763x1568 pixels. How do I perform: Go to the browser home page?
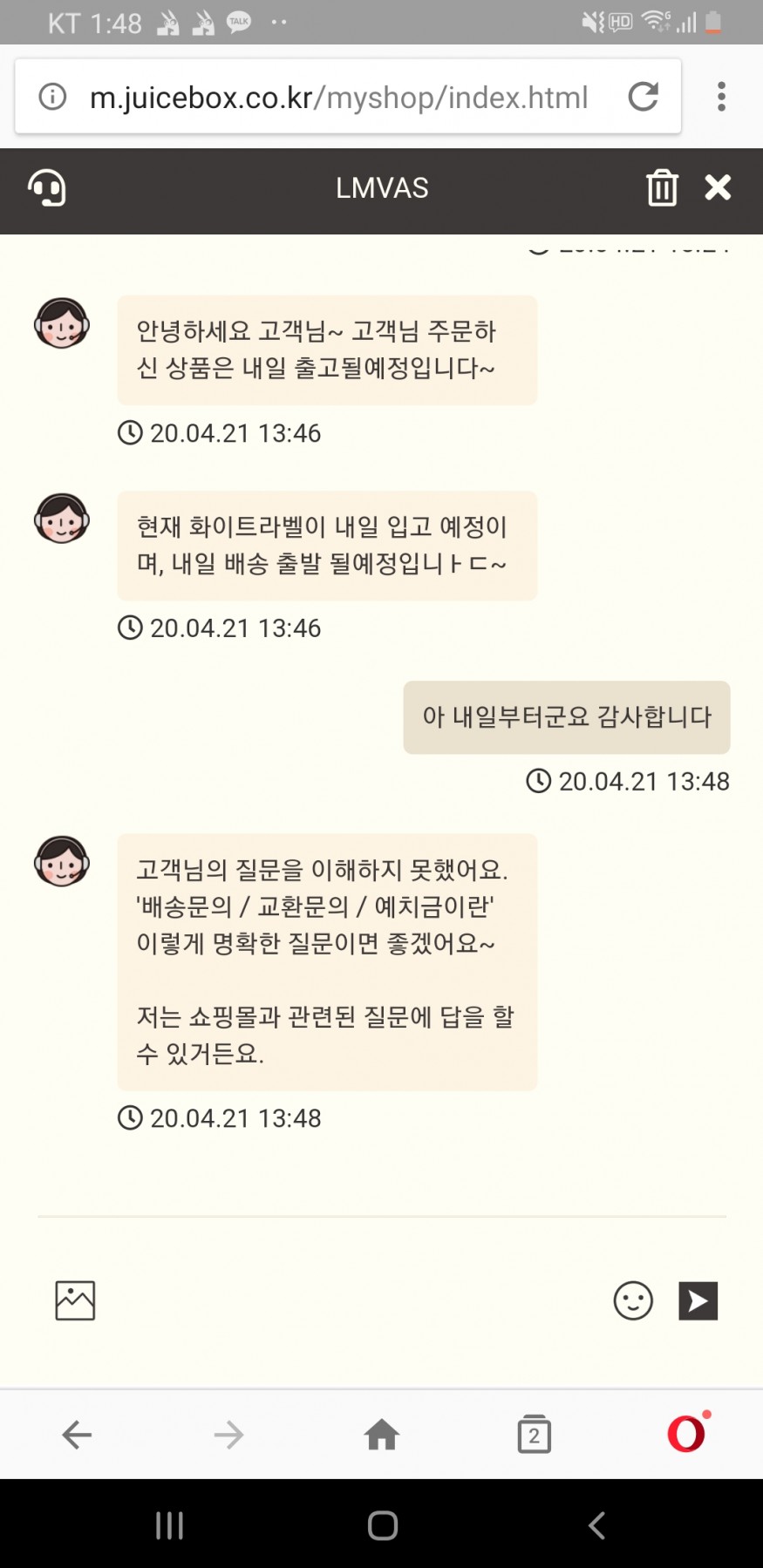click(382, 1435)
